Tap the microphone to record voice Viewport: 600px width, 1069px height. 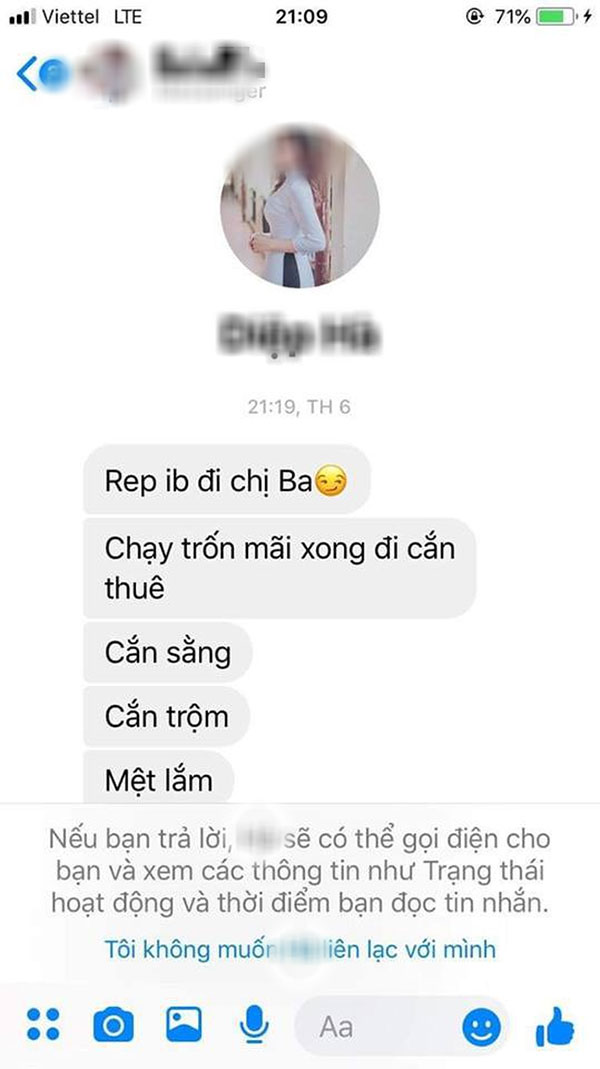click(254, 1024)
